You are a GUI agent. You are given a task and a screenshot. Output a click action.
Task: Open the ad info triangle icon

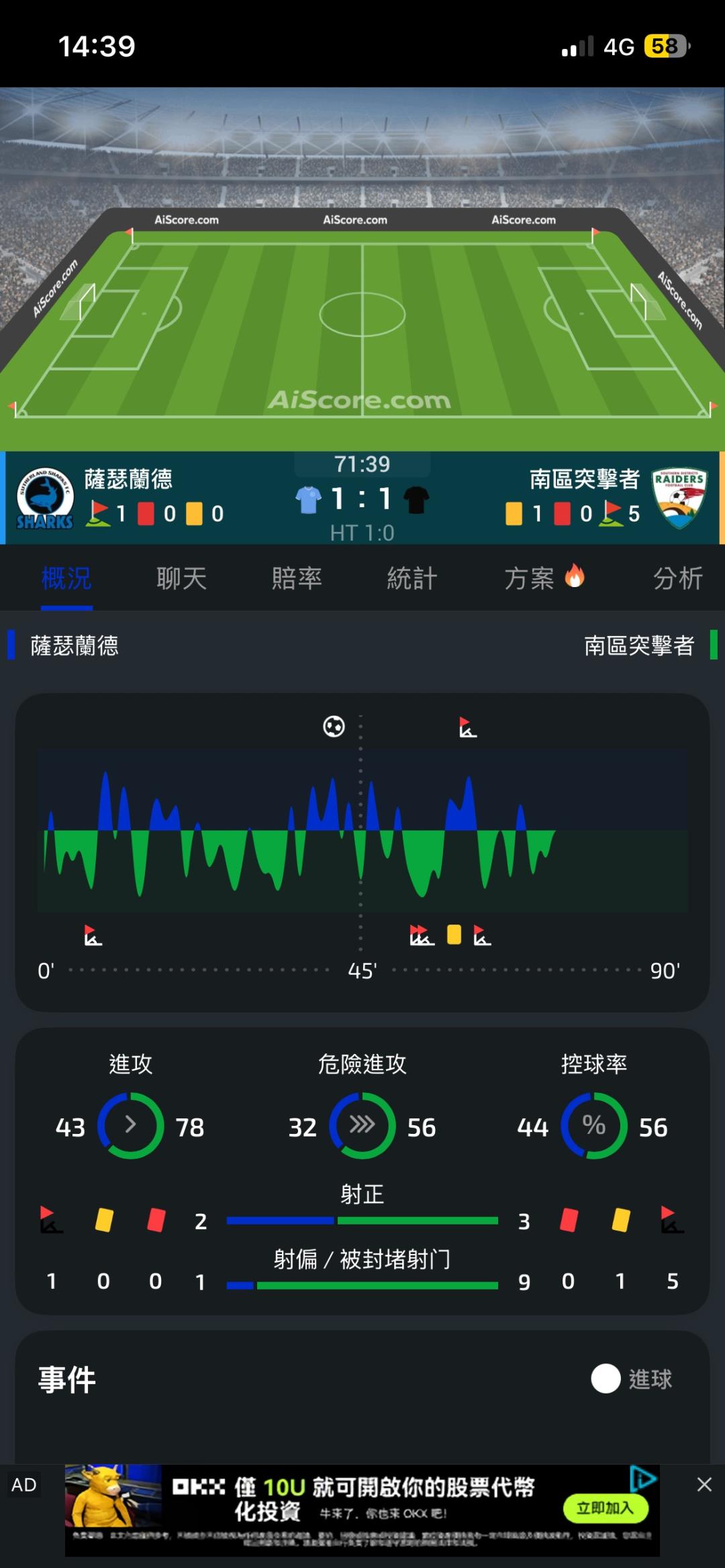pyautogui.click(x=643, y=1478)
